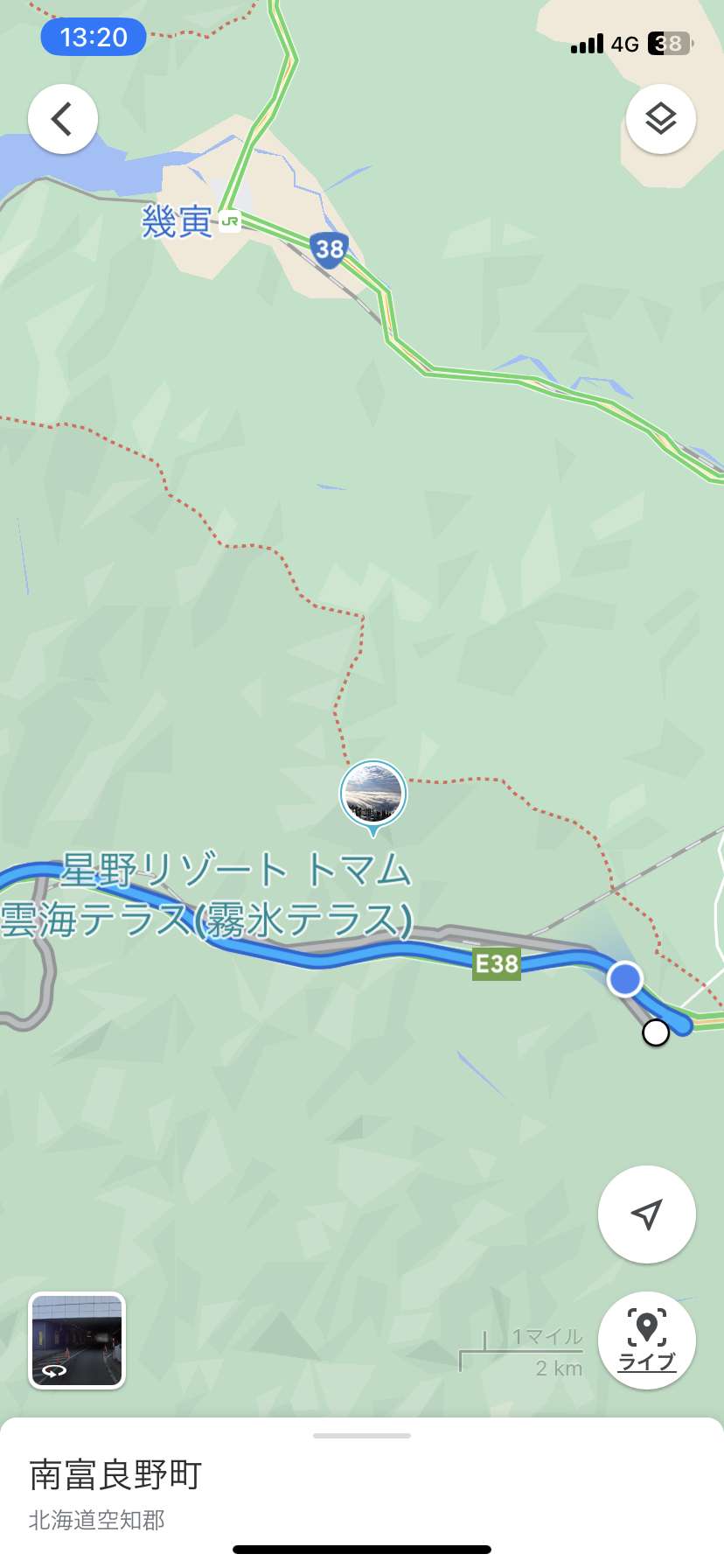Viewport: 724px width, 1568px height.
Task: Start Live View with the ライブ button
Action: [646, 1340]
